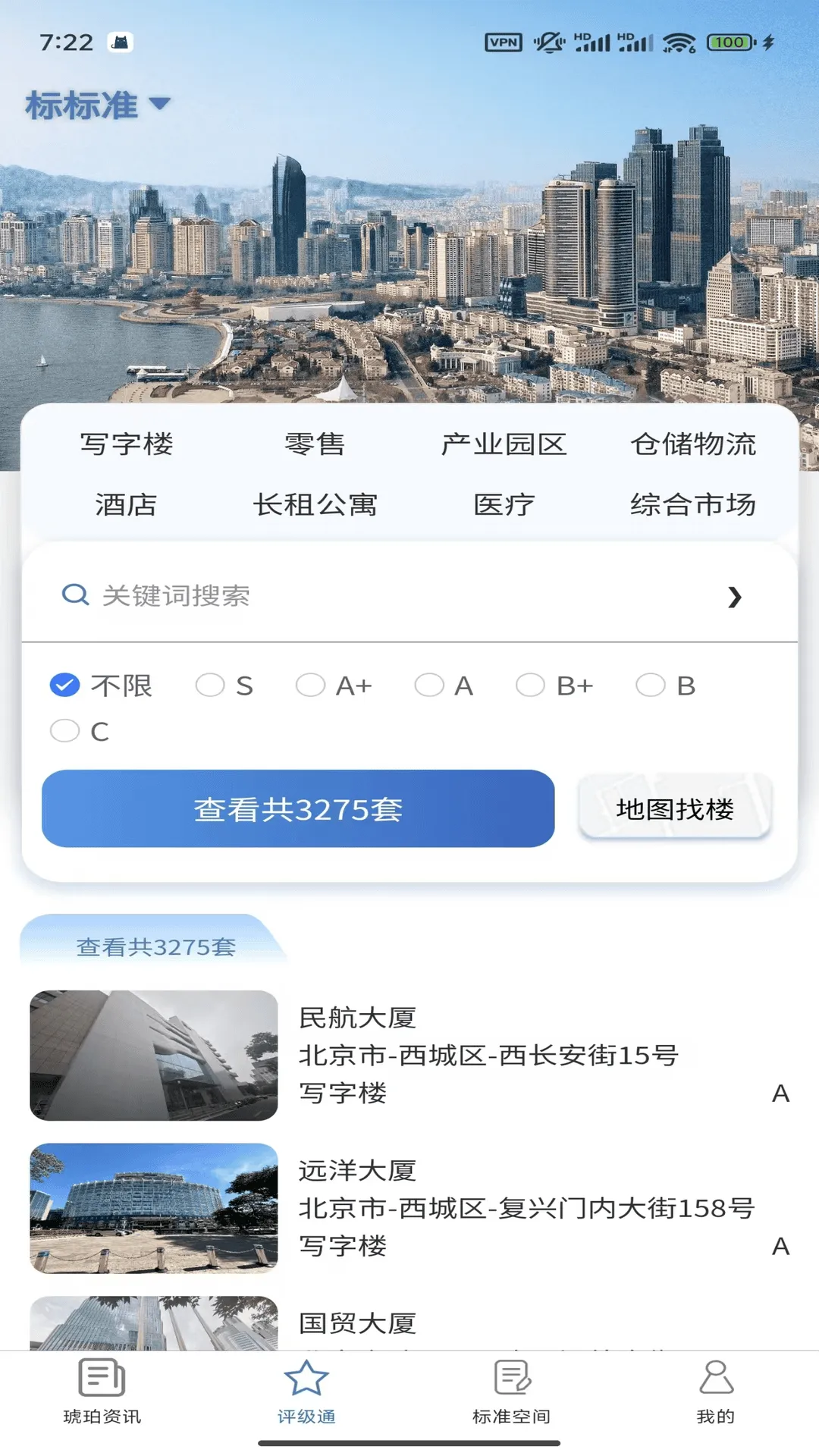Open the 地图找楼 map search button
Screen dimensions: 819x1456
coord(676,809)
